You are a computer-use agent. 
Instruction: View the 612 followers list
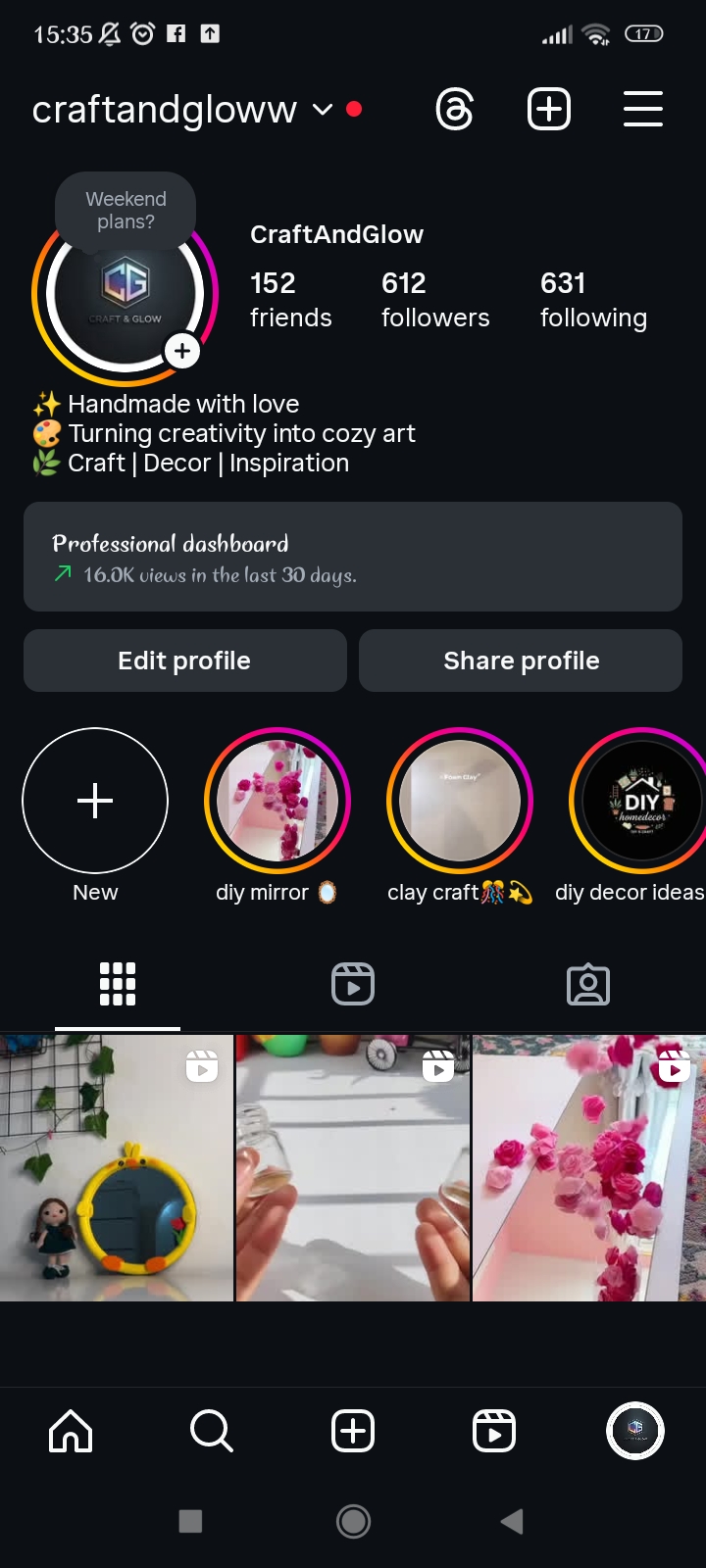(x=434, y=299)
